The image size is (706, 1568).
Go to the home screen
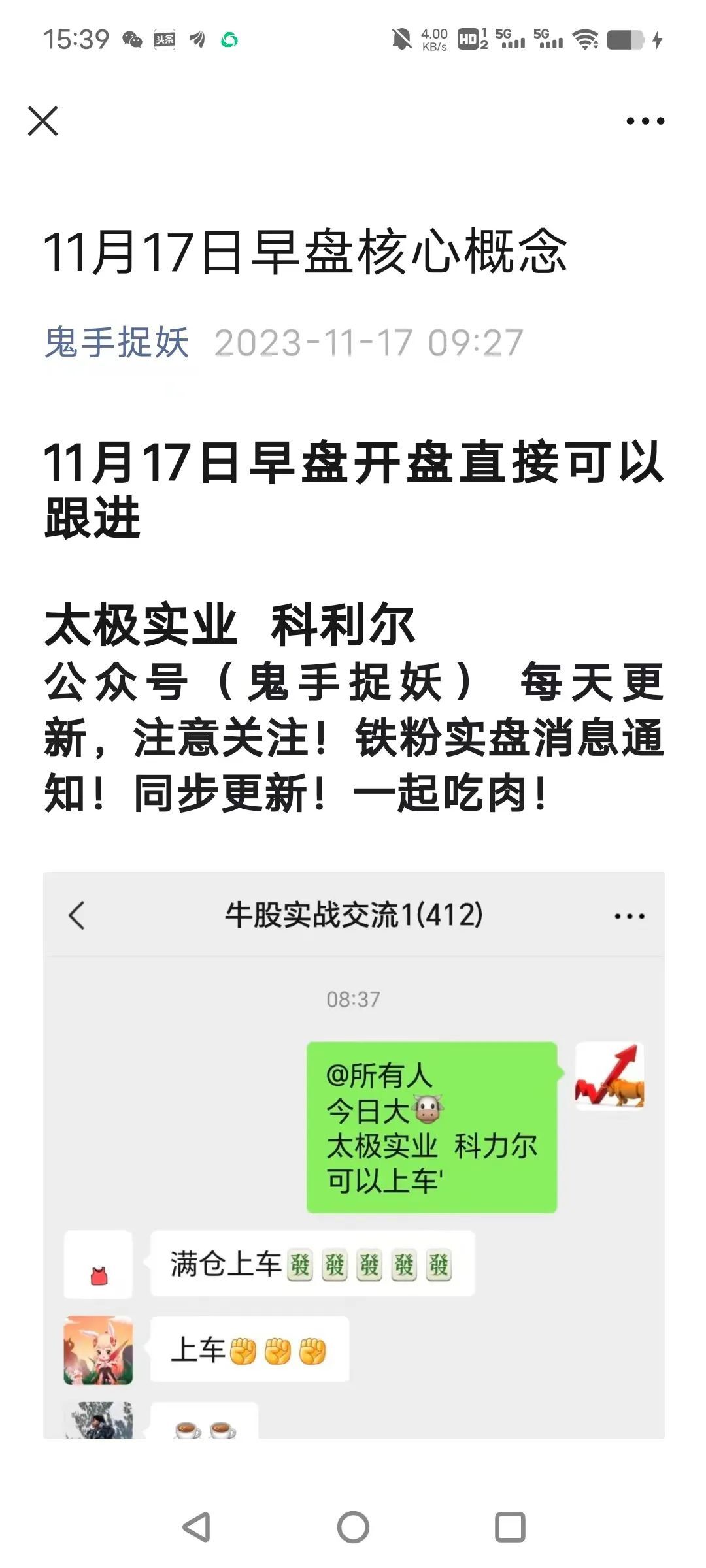coord(353,1527)
